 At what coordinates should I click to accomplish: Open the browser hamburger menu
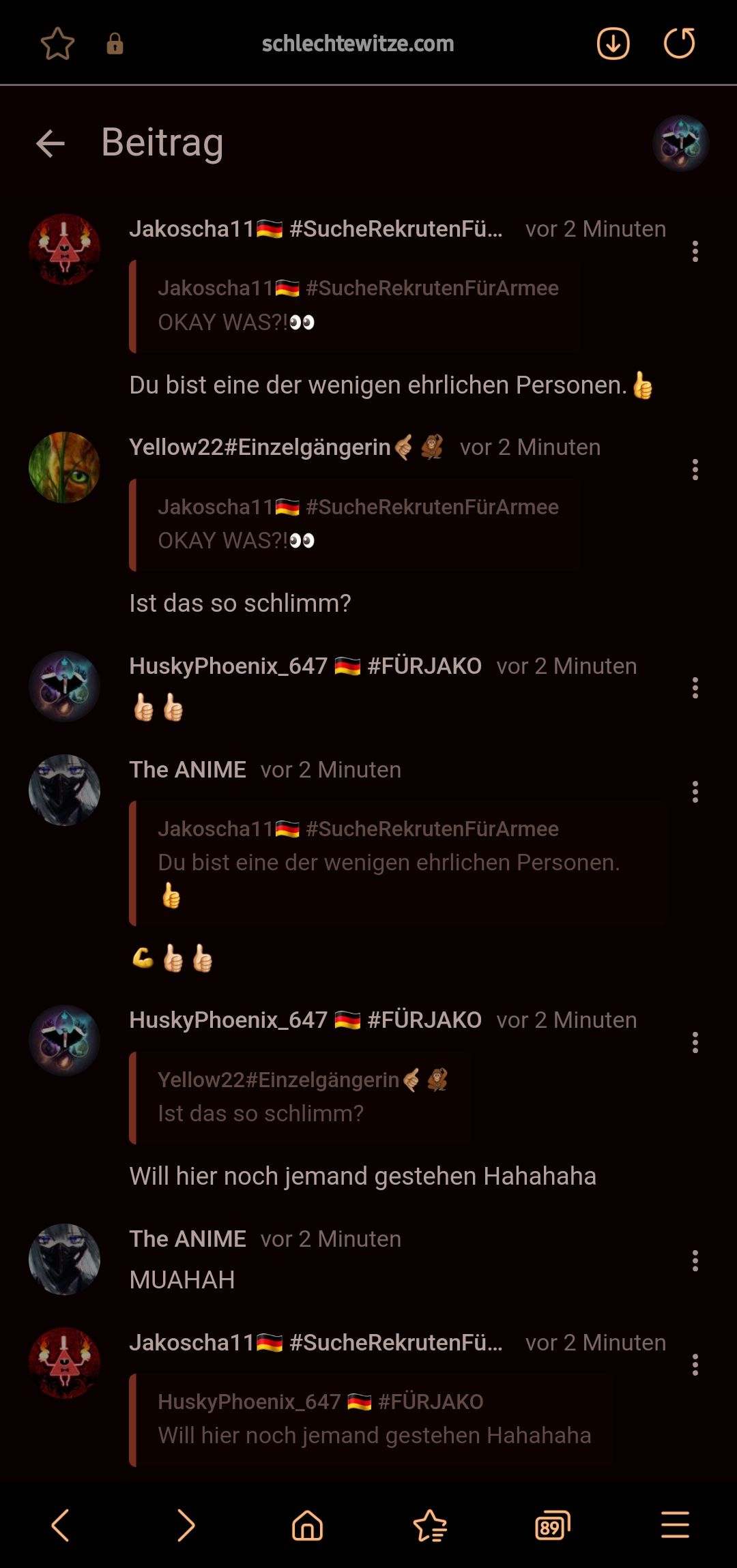(675, 1525)
